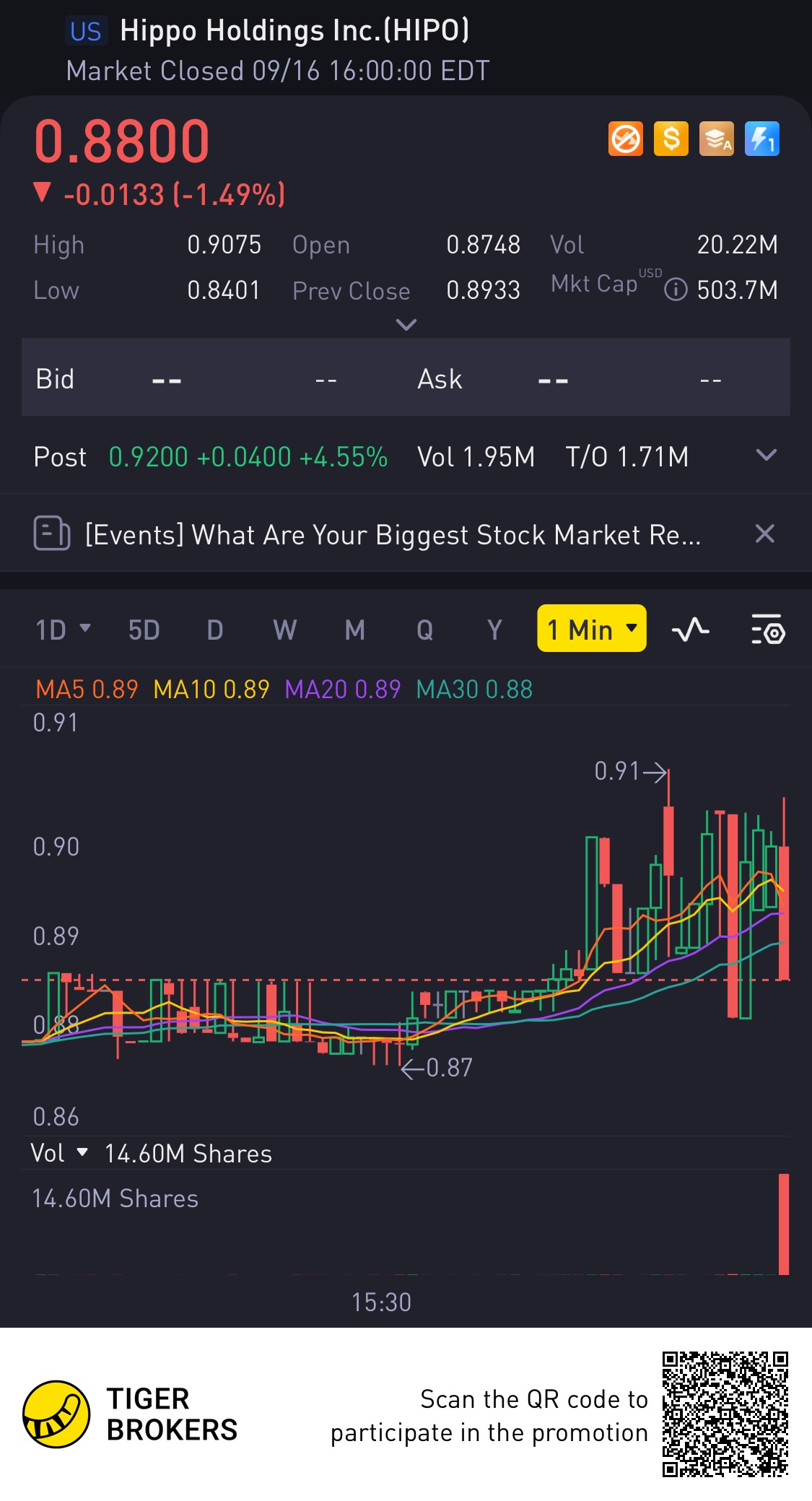Open the Events stock market post

[393, 535]
